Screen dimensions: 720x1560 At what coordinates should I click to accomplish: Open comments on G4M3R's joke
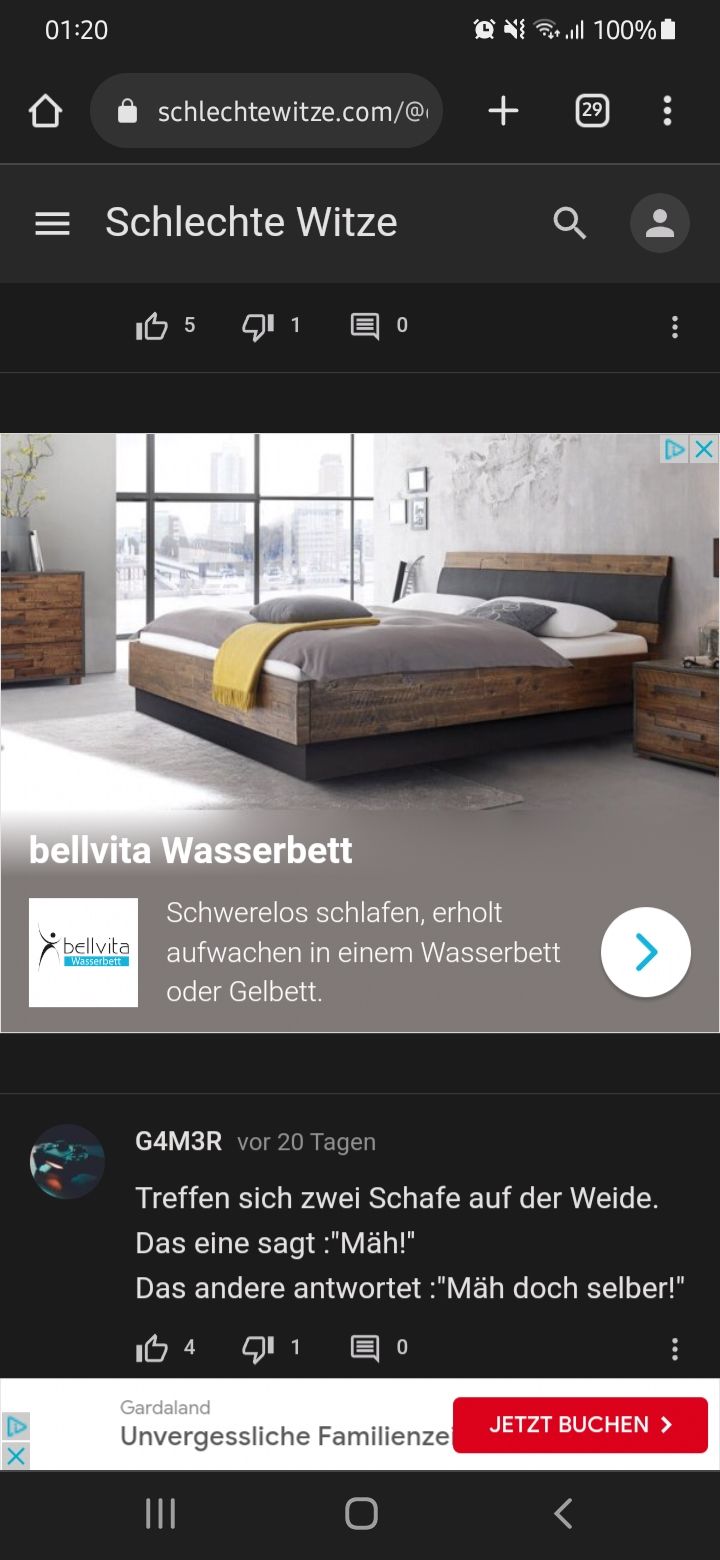[x=365, y=1348]
